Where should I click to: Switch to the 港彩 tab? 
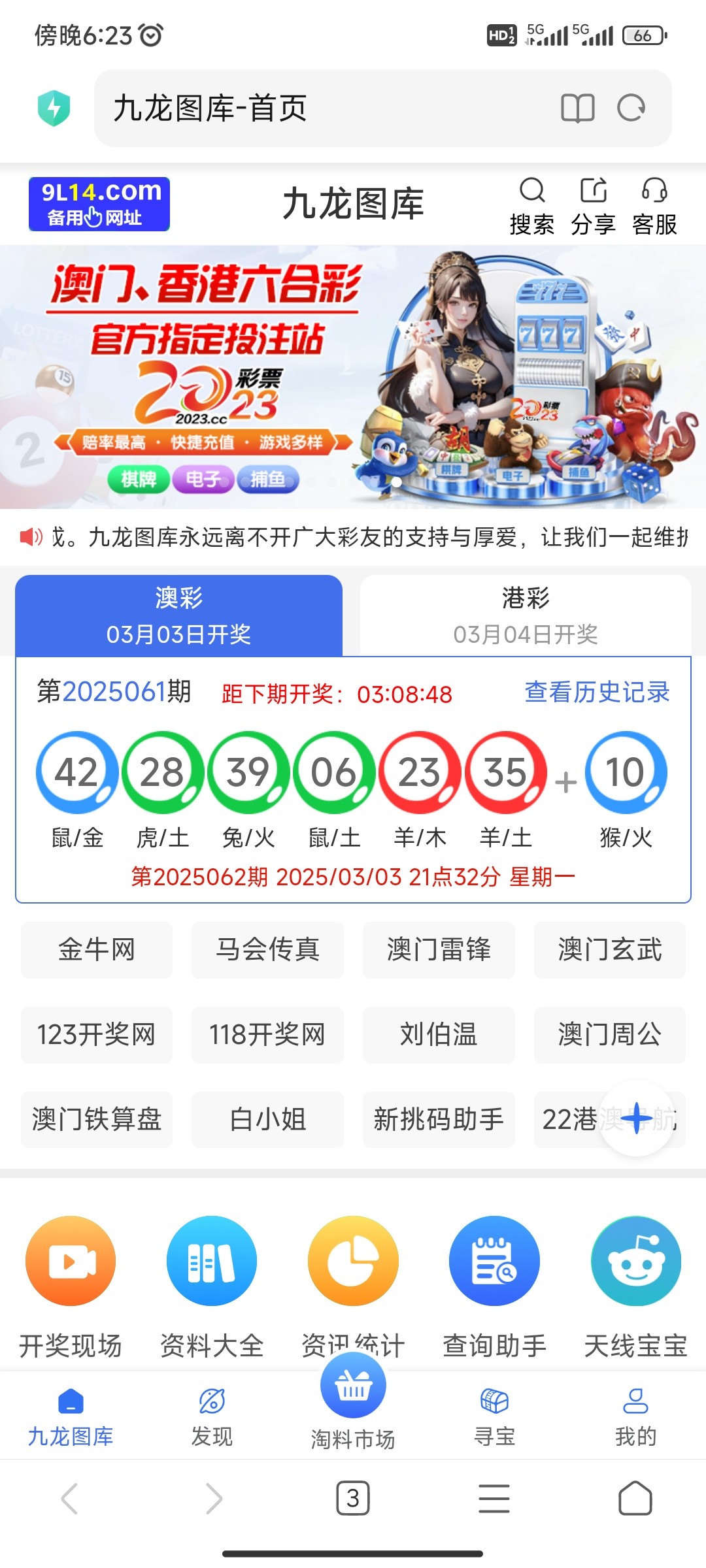tap(525, 615)
